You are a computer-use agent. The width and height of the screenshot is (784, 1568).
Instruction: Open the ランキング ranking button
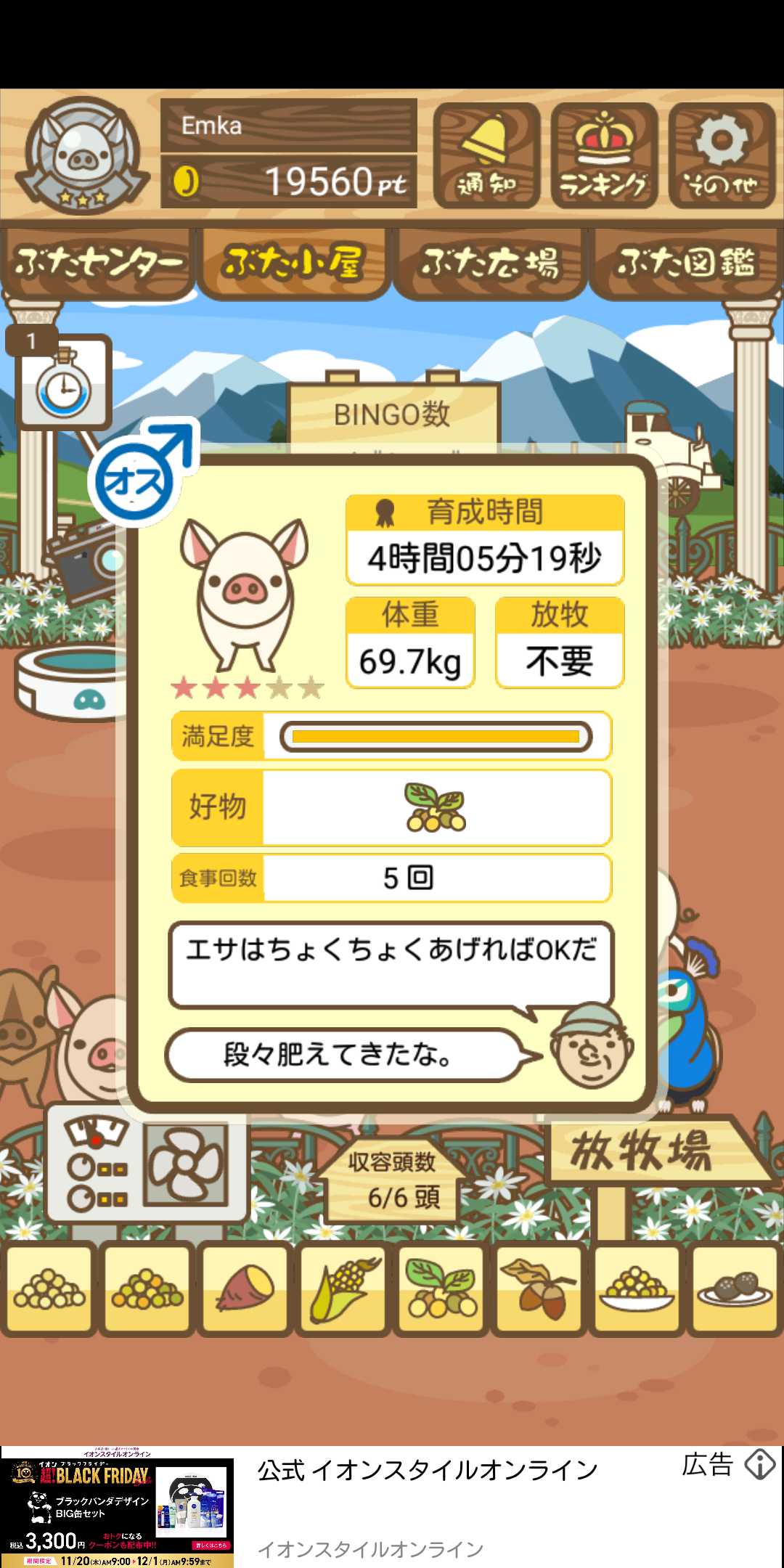(x=604, y=155)
